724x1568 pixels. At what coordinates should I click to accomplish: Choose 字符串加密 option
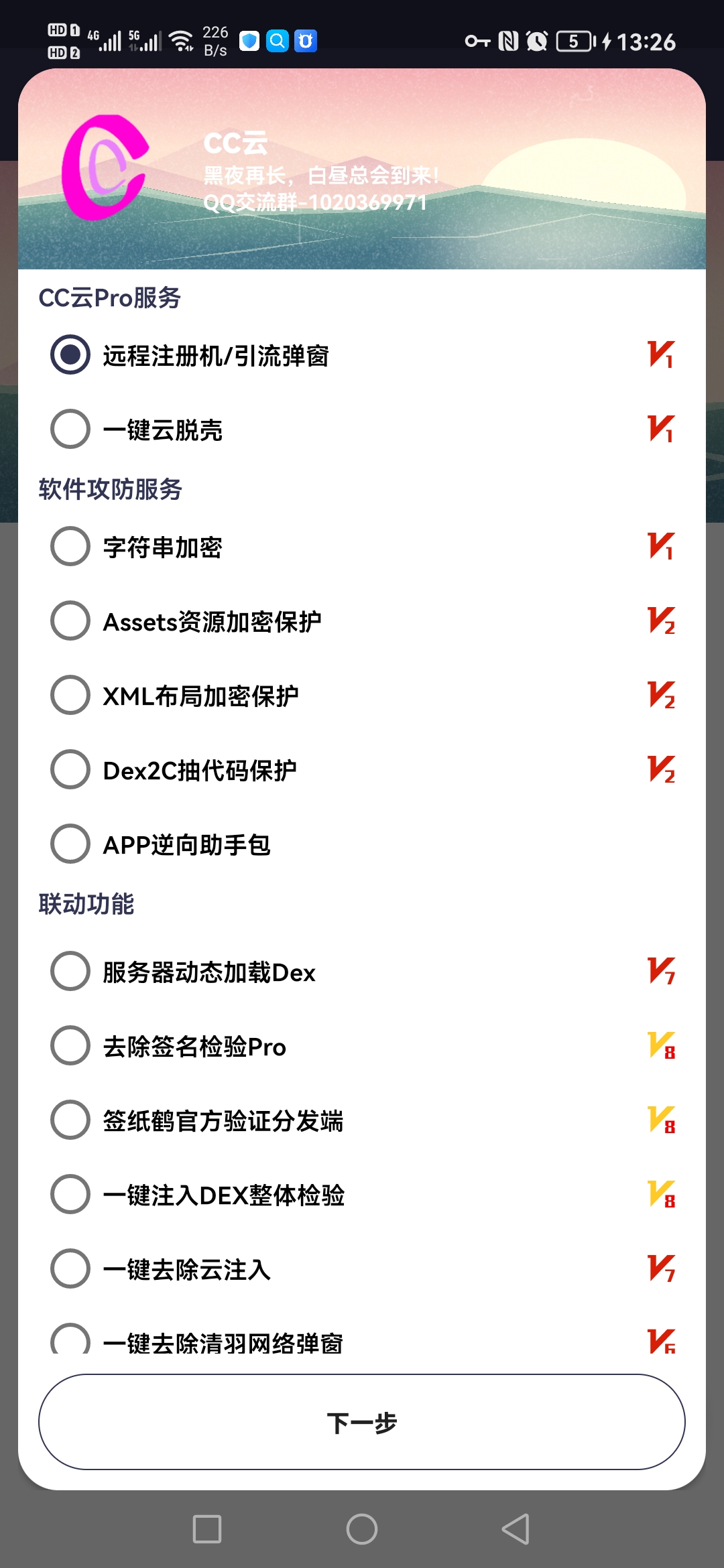pyautogui.click(x=70, y=547)
